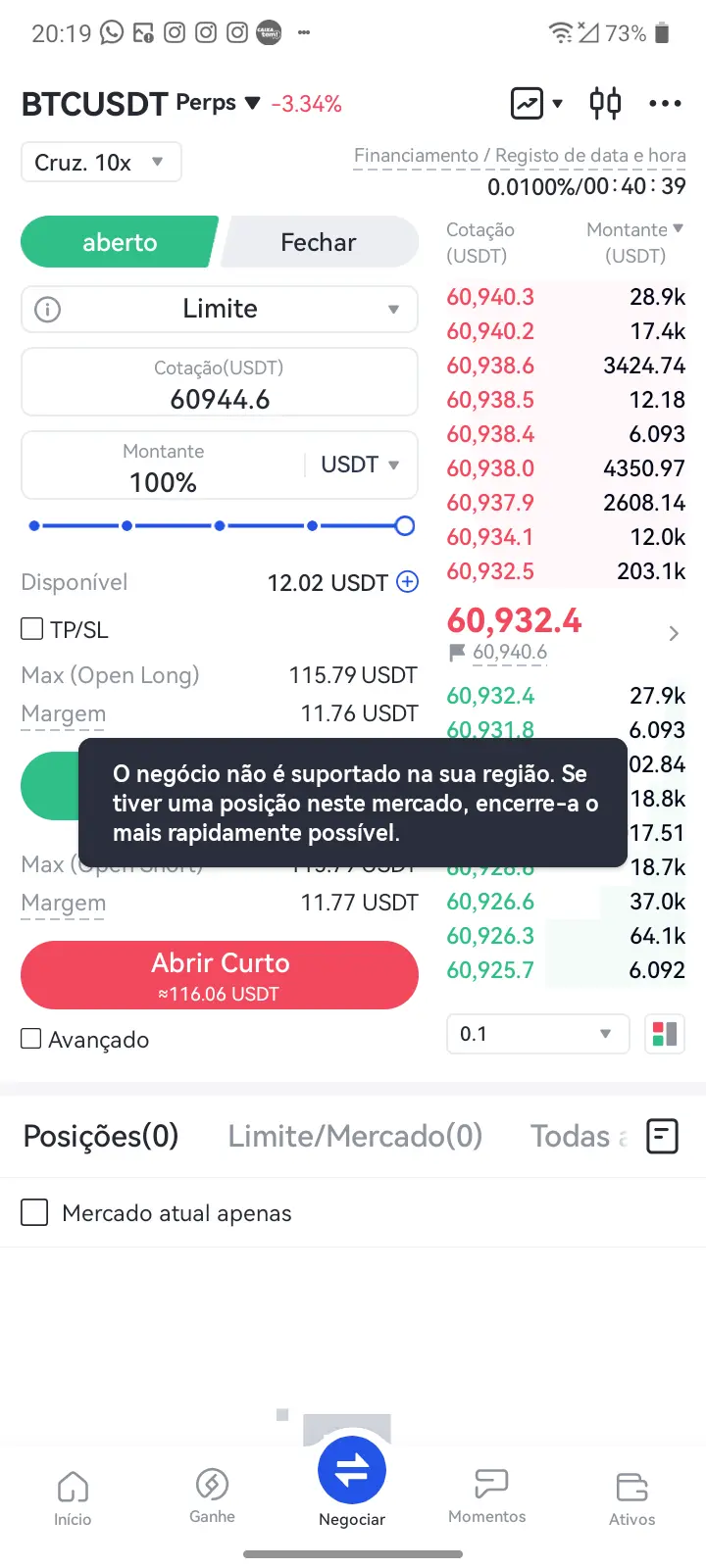Change the Cruz. 10x leverage setting
The height and width of the screenshot is (1568, 706).
(x=101, y=162)
